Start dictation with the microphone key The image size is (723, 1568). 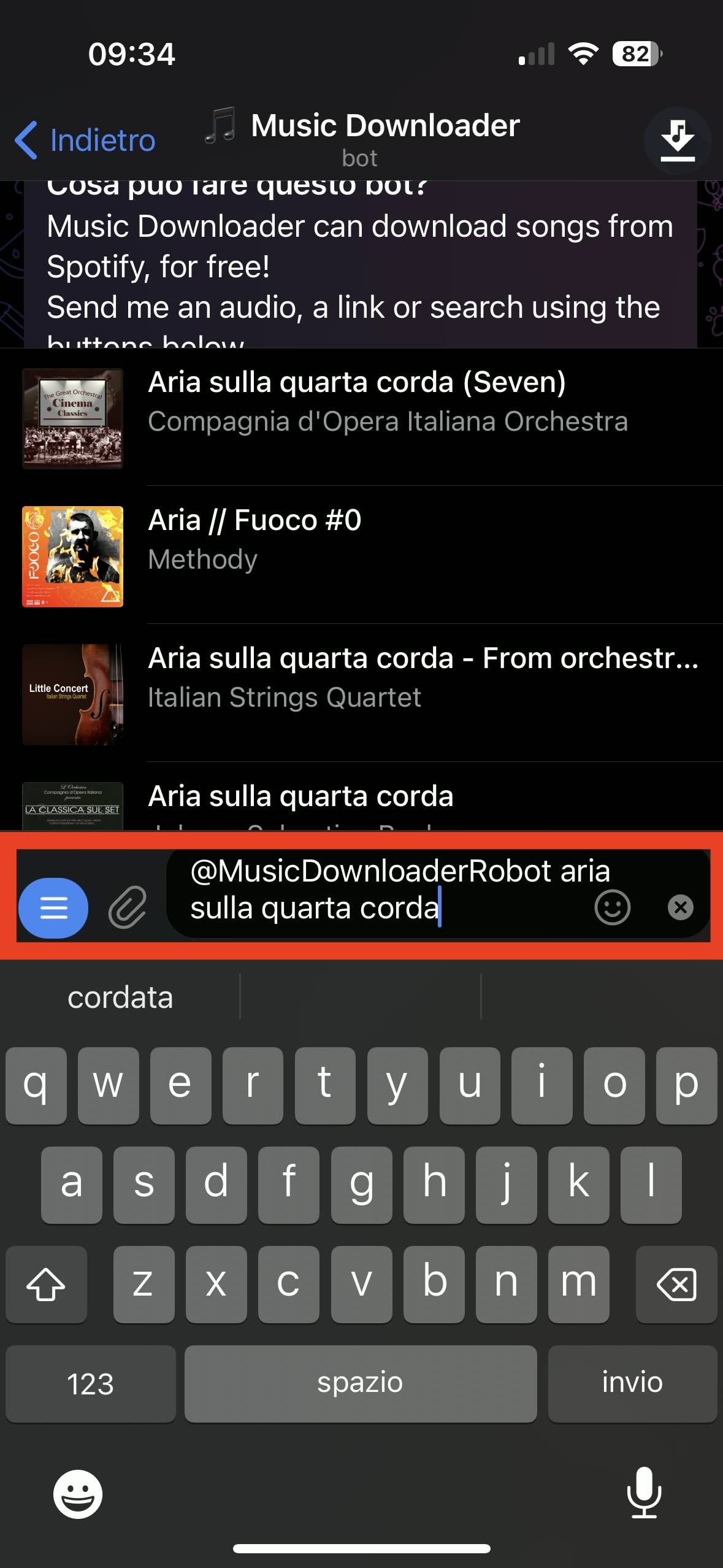644,1493
